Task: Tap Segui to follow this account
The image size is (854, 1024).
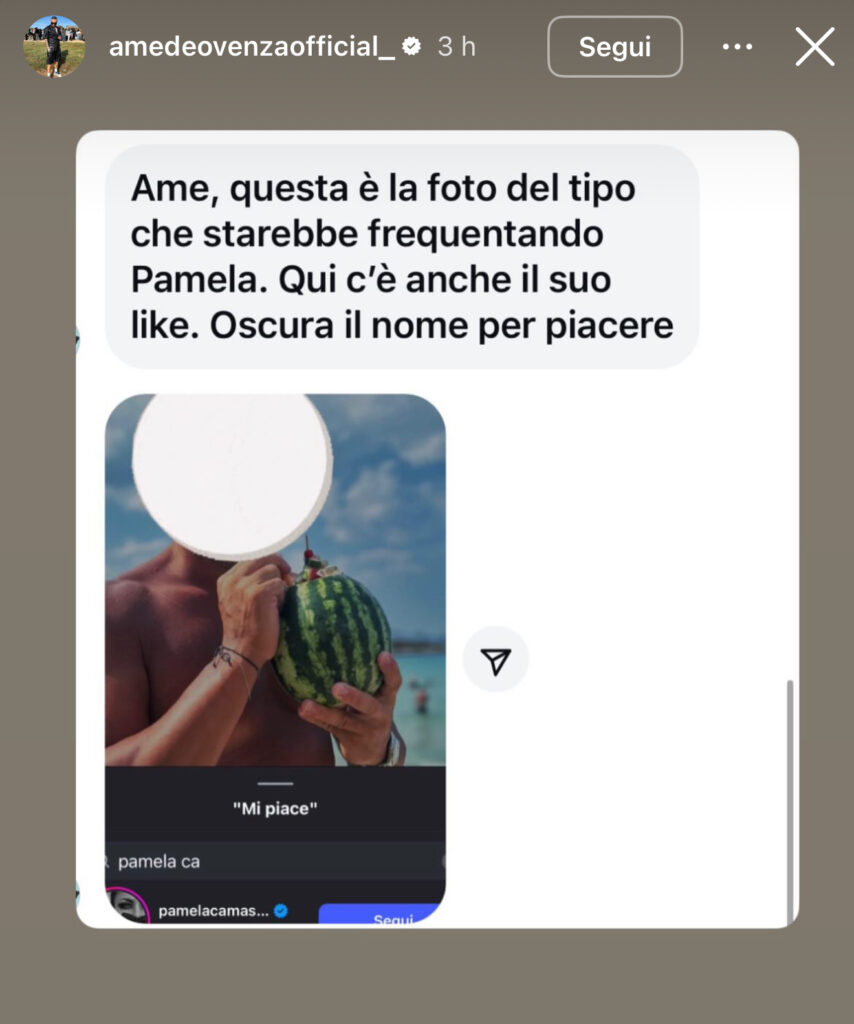Action: tap(614, 47)
